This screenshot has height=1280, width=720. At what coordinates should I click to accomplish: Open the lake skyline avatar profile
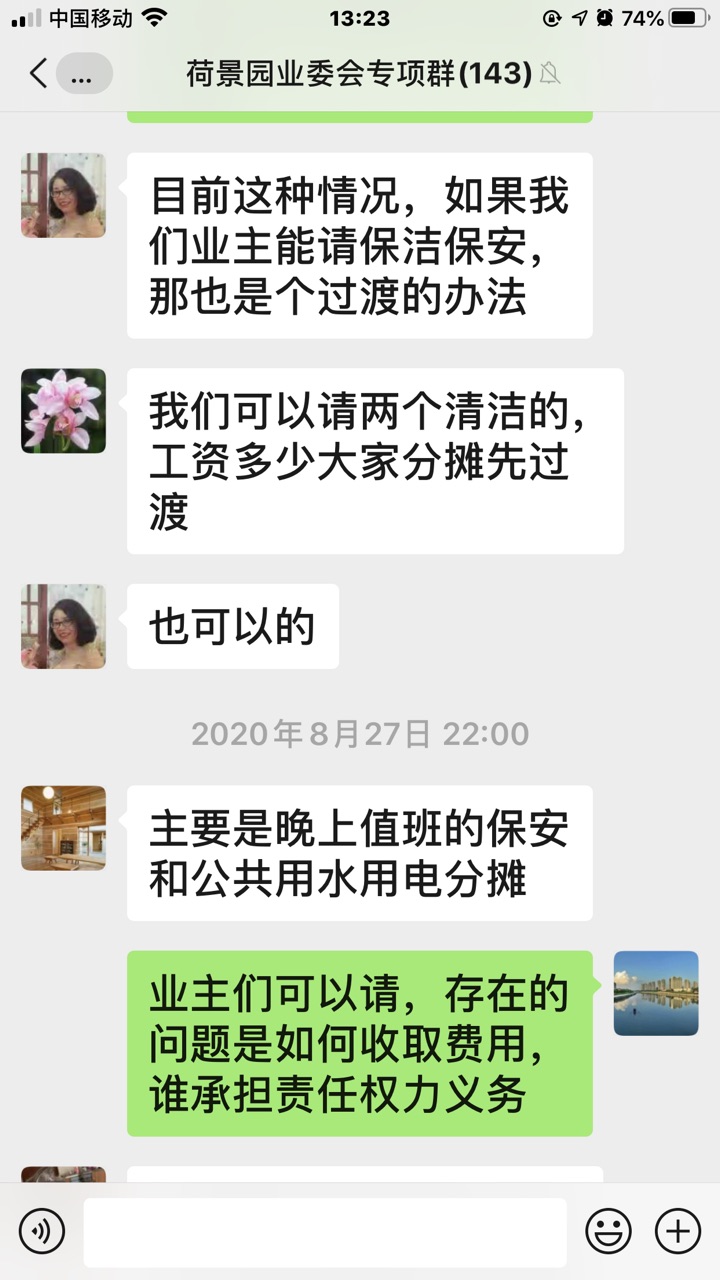pyautogui.click(x=655, y=993)
